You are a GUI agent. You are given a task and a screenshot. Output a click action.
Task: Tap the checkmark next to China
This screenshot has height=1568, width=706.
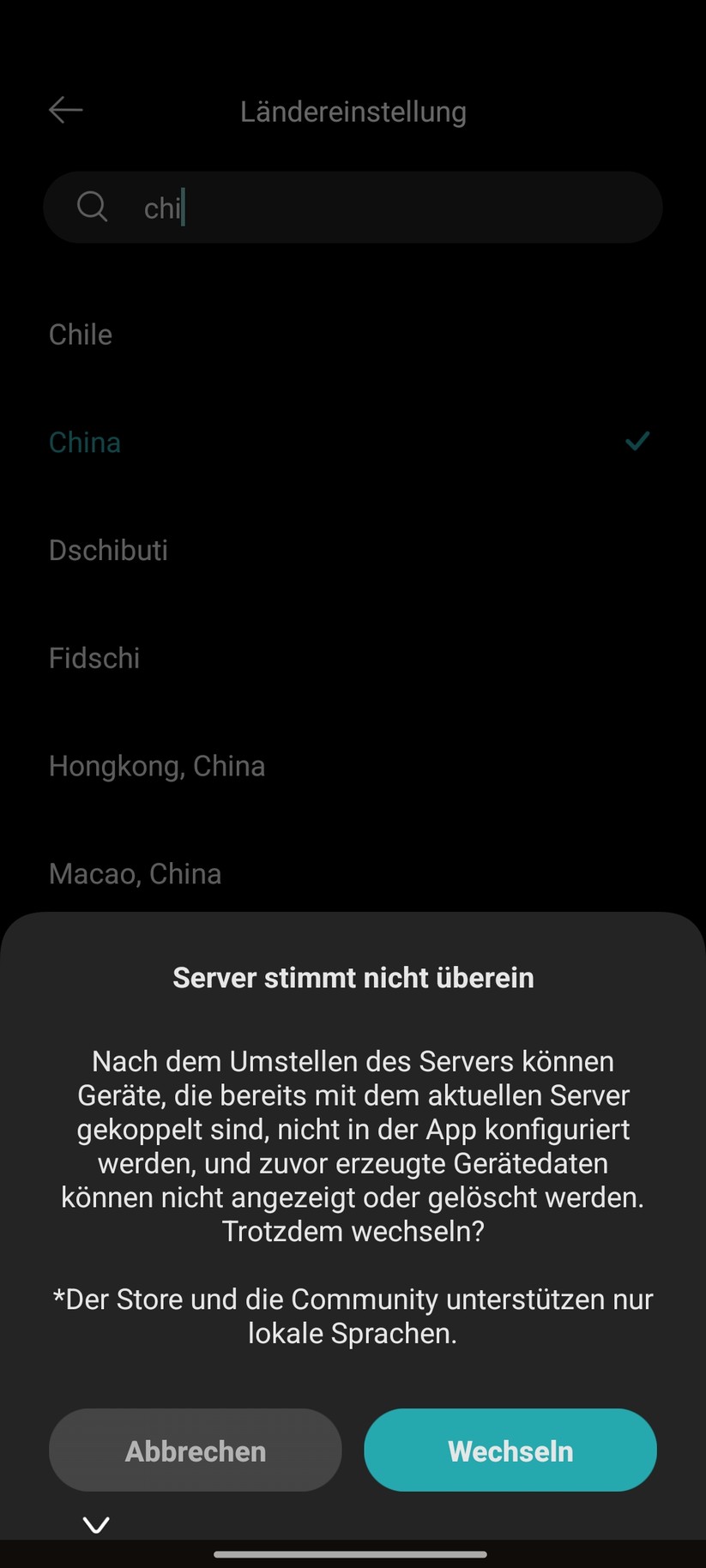[x=637, y=441]
